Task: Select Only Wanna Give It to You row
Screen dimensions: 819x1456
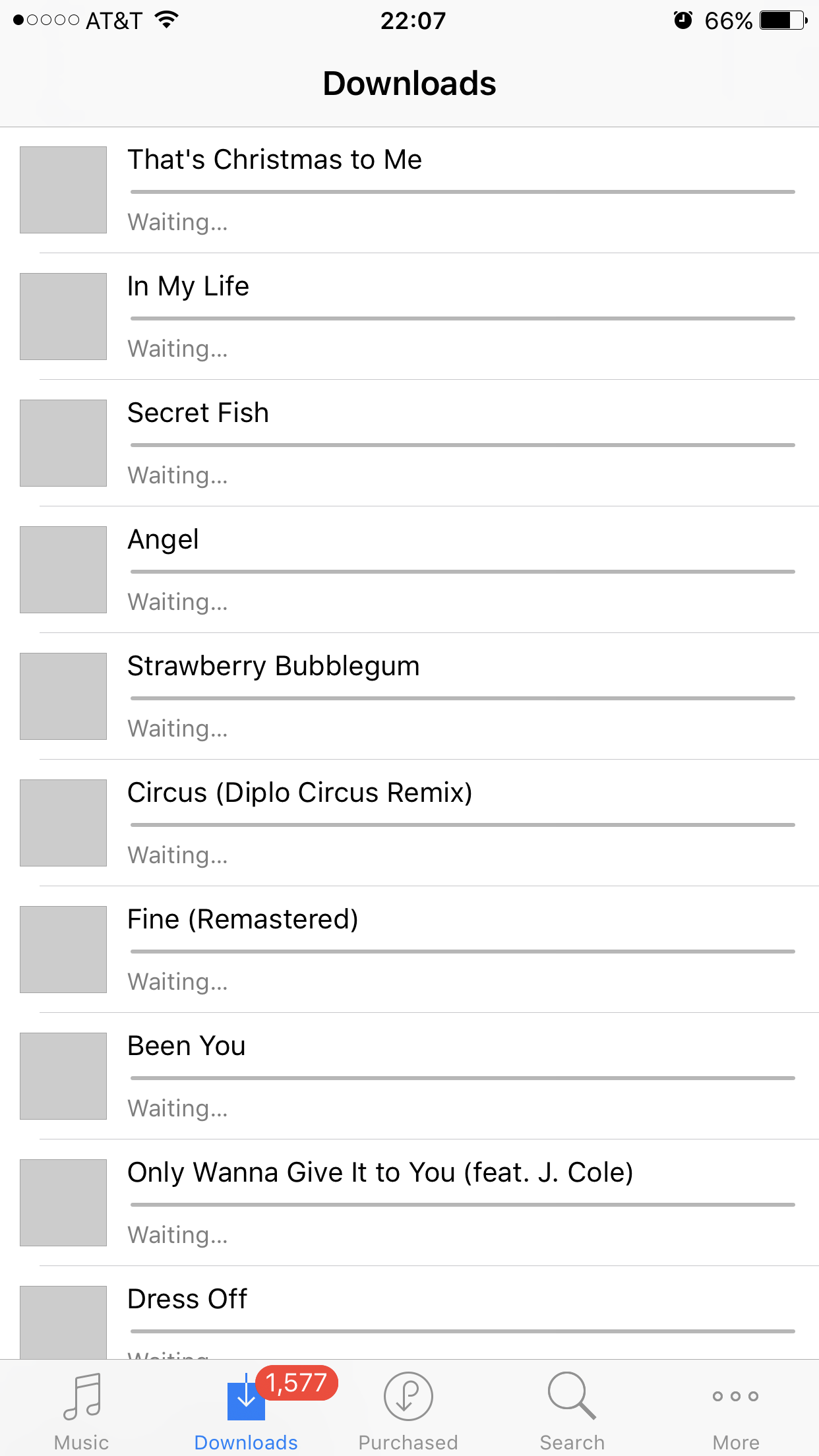Action: click(x=409, y=1203)
